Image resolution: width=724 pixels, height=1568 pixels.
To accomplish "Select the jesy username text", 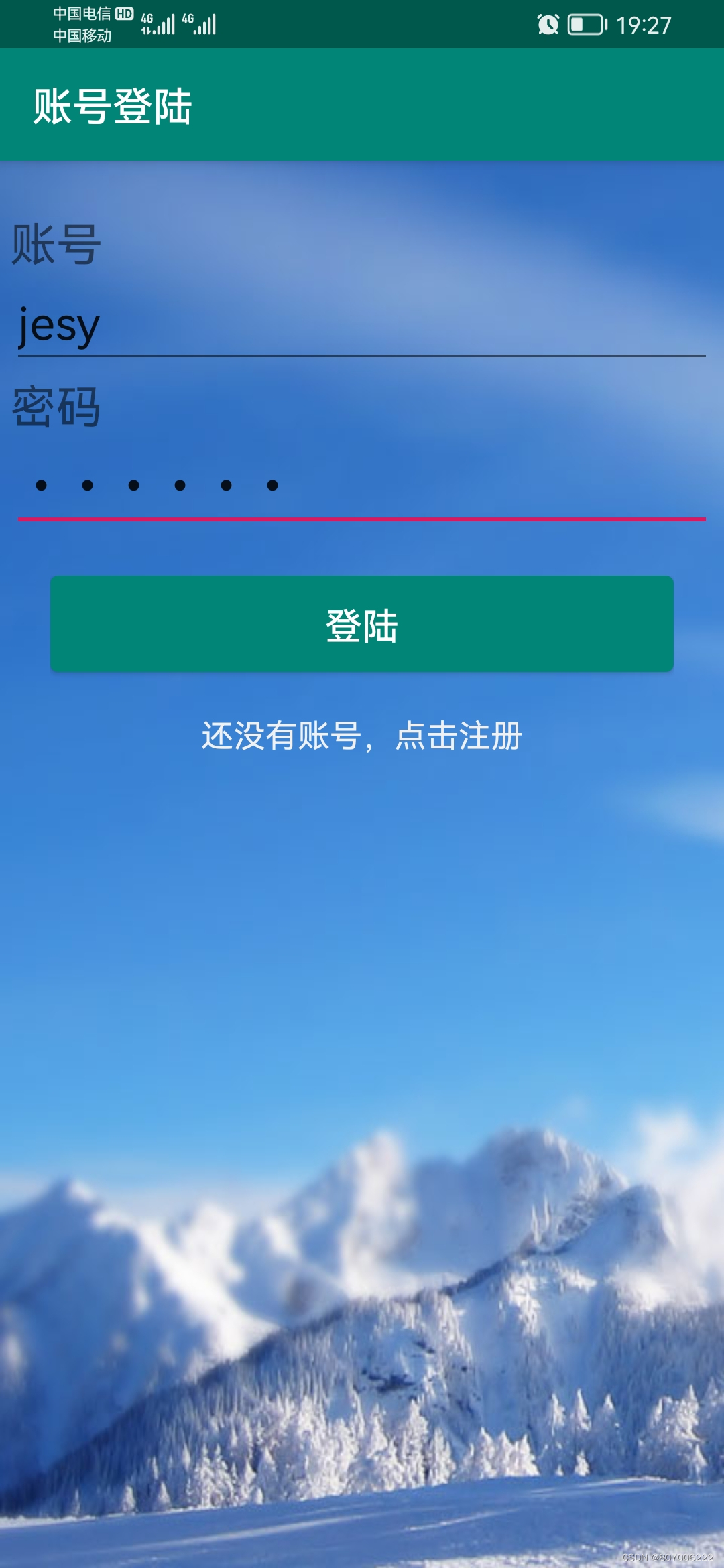I will click(x=58, y=328).
